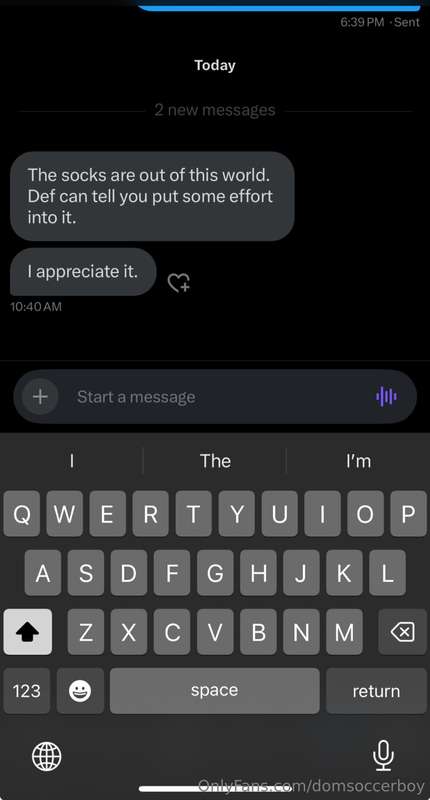
Task: Toggle the shift key
Action: [x=28, y=632]
